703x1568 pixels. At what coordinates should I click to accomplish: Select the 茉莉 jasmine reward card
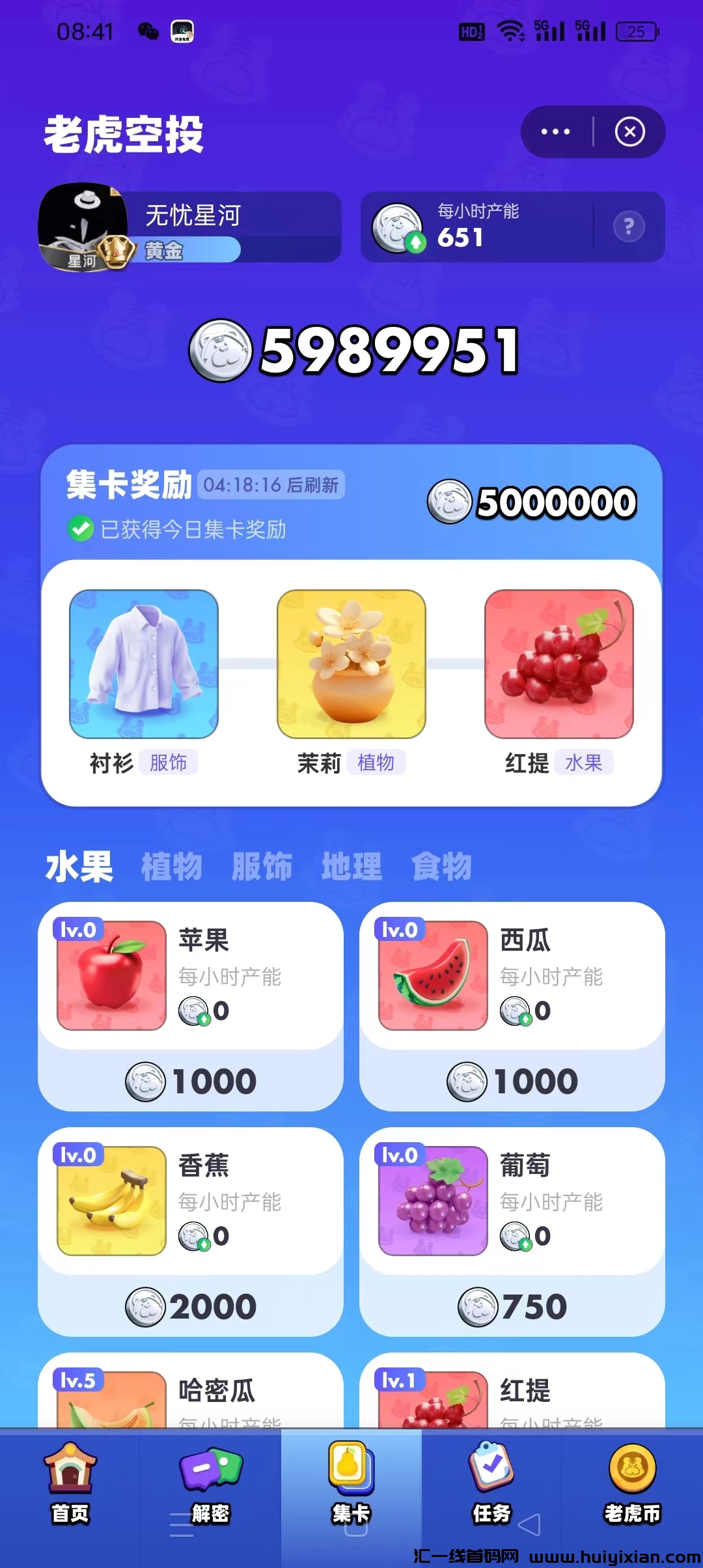click(351, 663)
